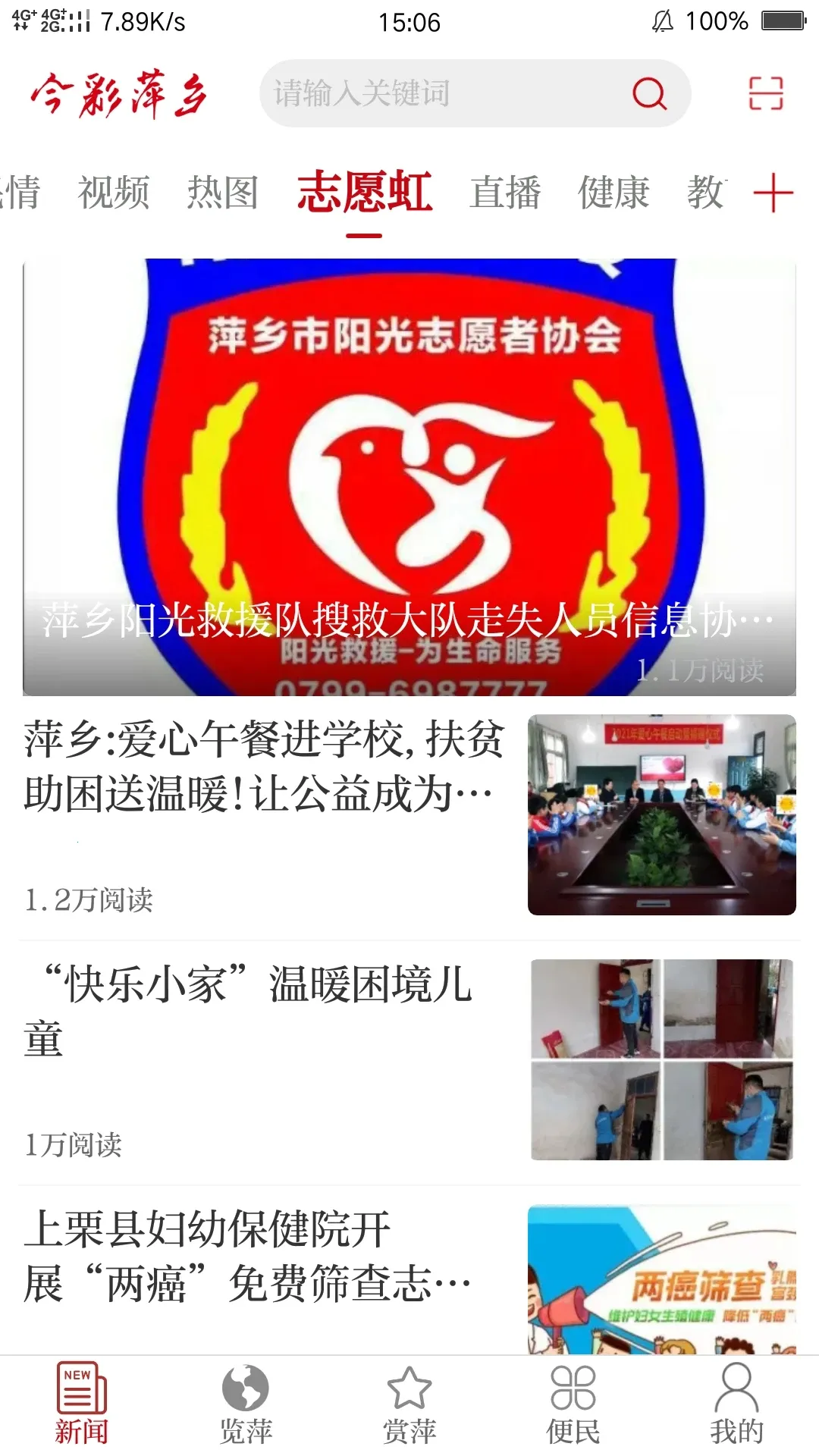Switch to the 视频 tab
The height and width of the screenshot is (1456, 819).
tap(114, 192)
